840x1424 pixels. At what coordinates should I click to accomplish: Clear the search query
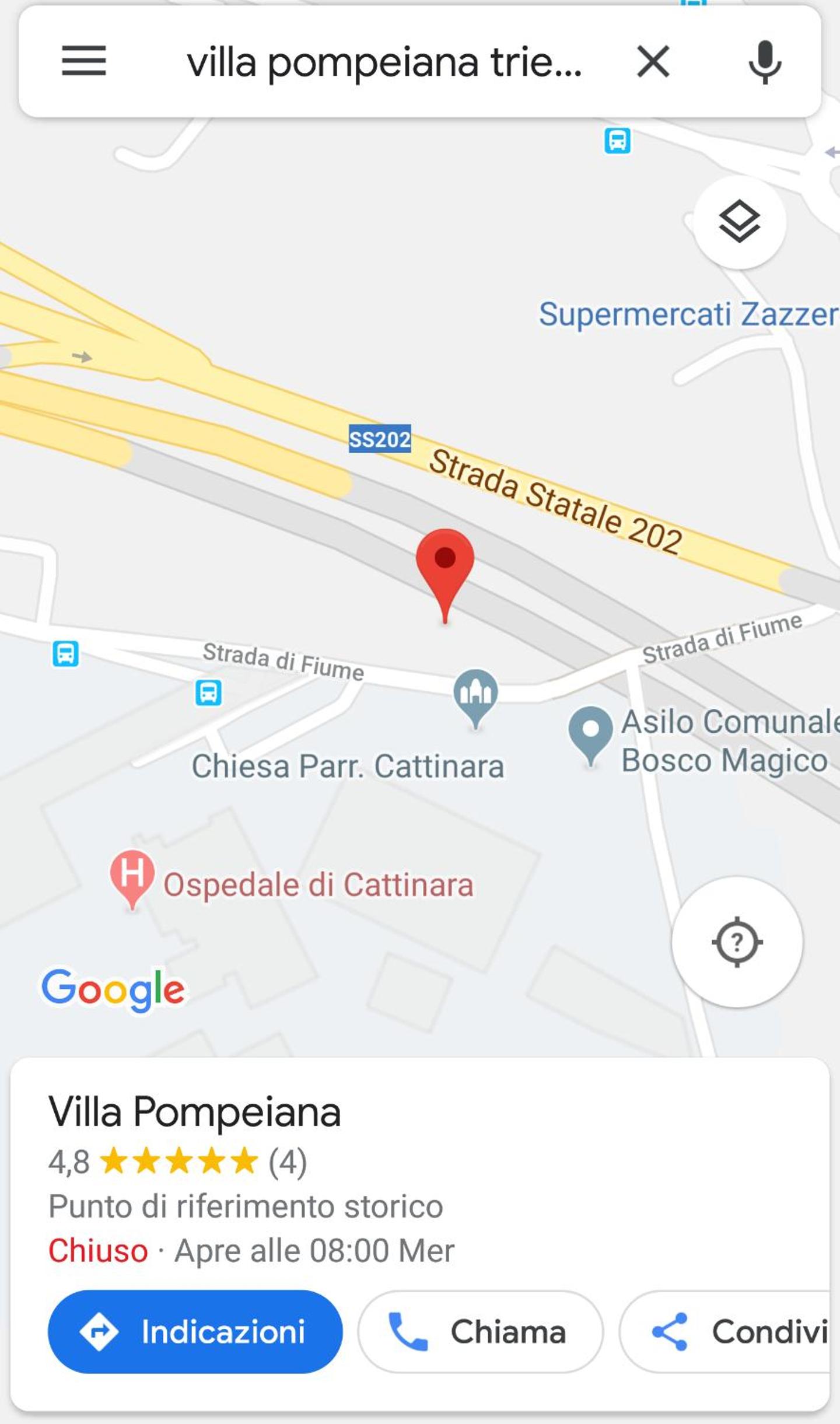click(x=653, y=62)
